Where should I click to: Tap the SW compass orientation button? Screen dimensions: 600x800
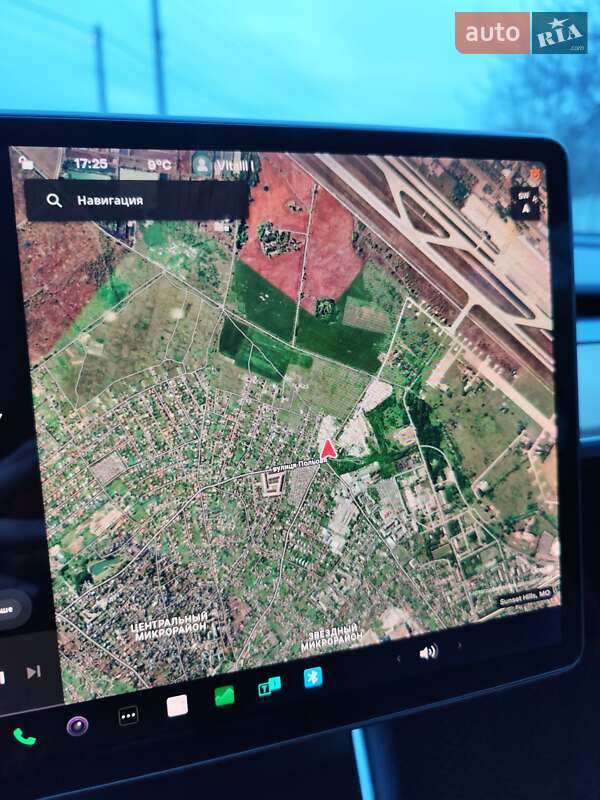pyautogui.click(x=525, y=199)
